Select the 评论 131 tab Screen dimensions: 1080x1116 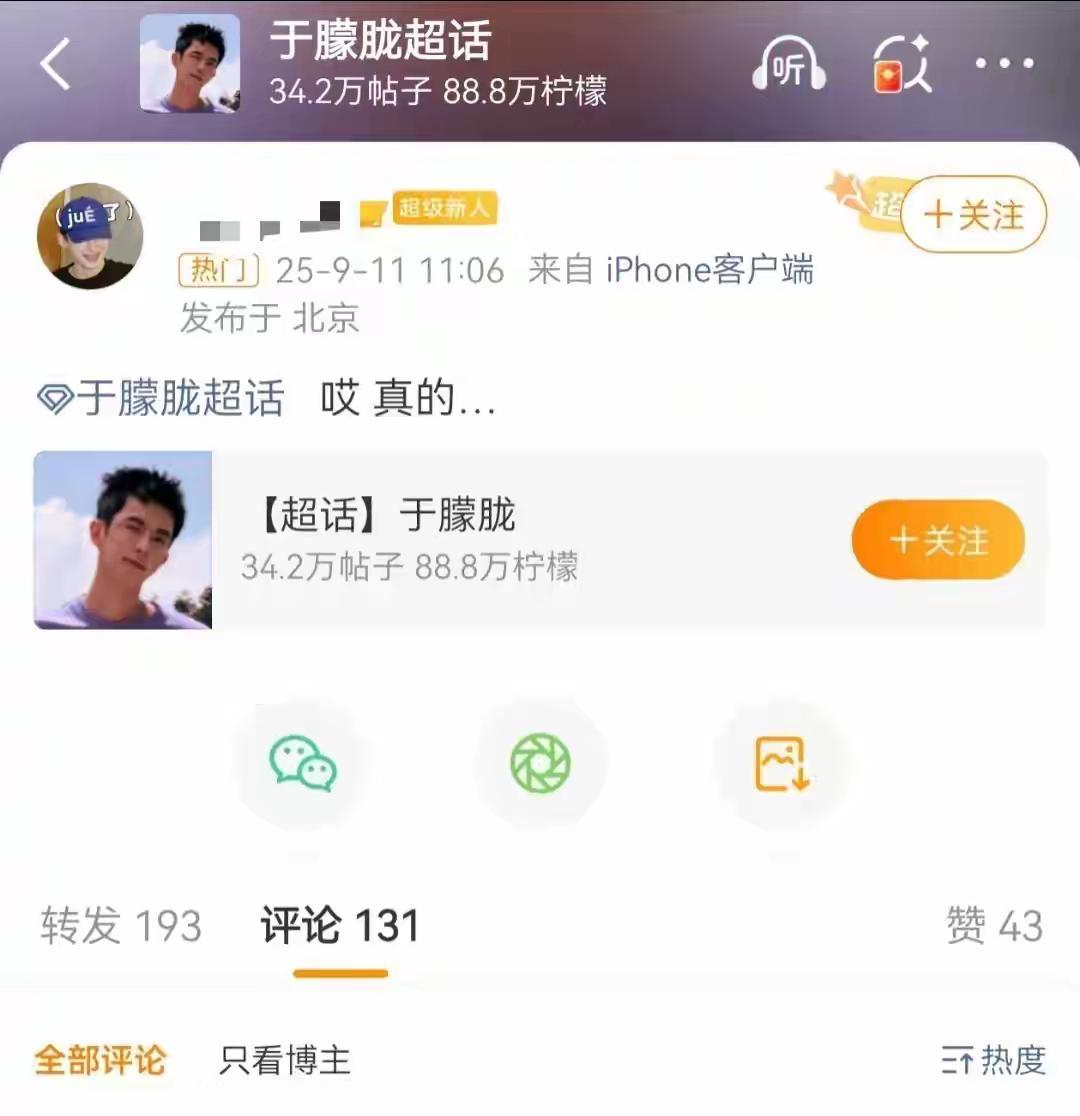click(340, 925)
